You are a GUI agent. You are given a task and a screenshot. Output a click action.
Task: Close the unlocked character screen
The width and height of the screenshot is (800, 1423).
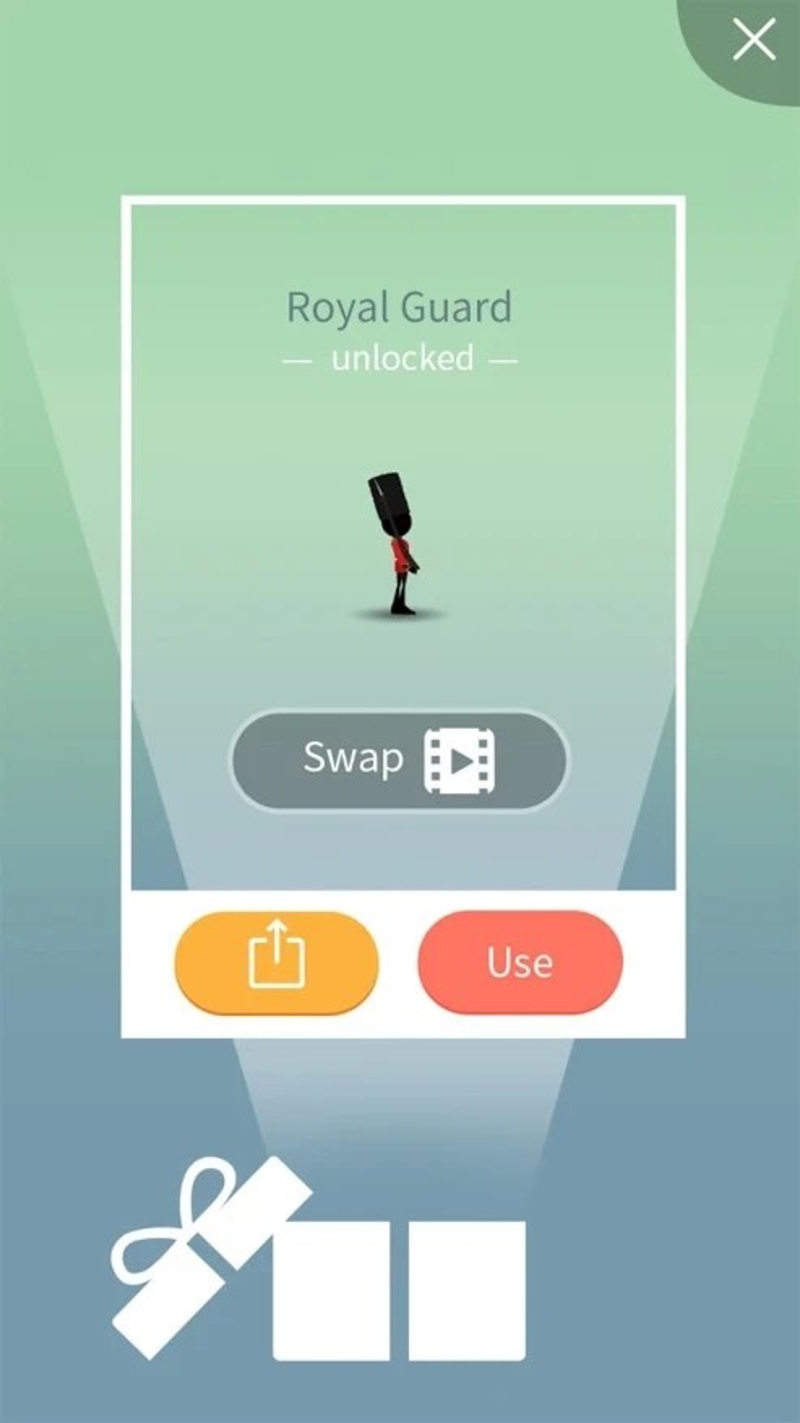point(753,42)
